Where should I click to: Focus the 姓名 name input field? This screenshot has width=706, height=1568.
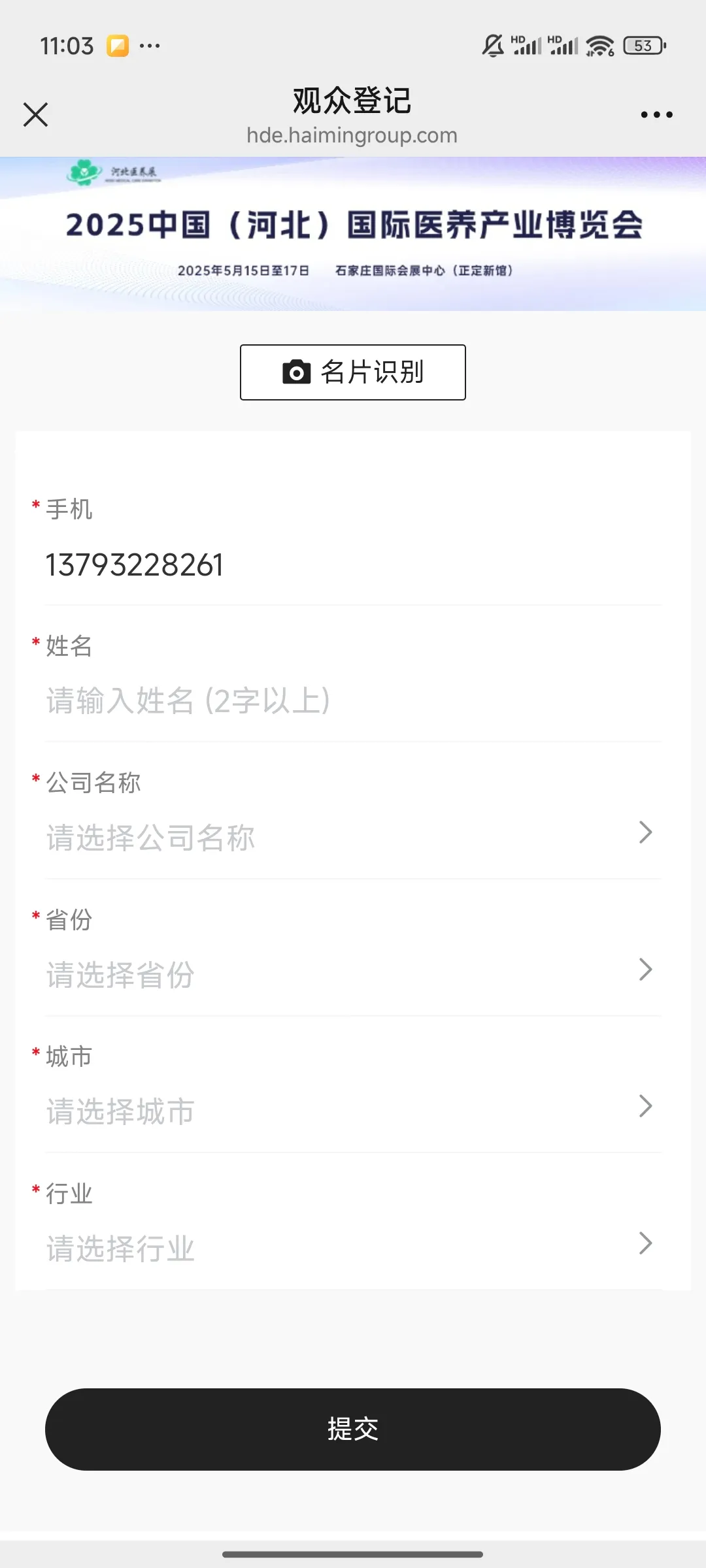coord(353,701)
